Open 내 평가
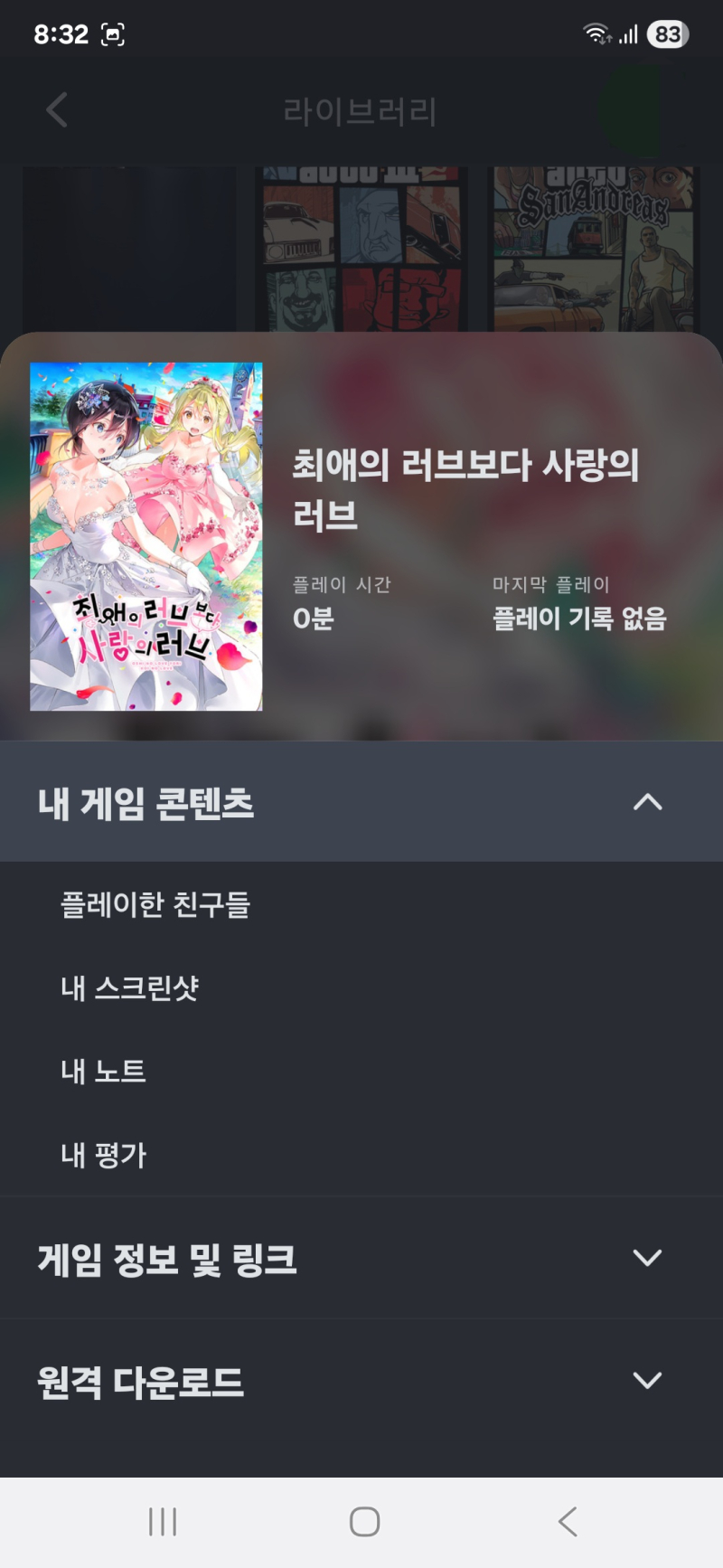723x1568 pixels. (x=103, y=1154)
